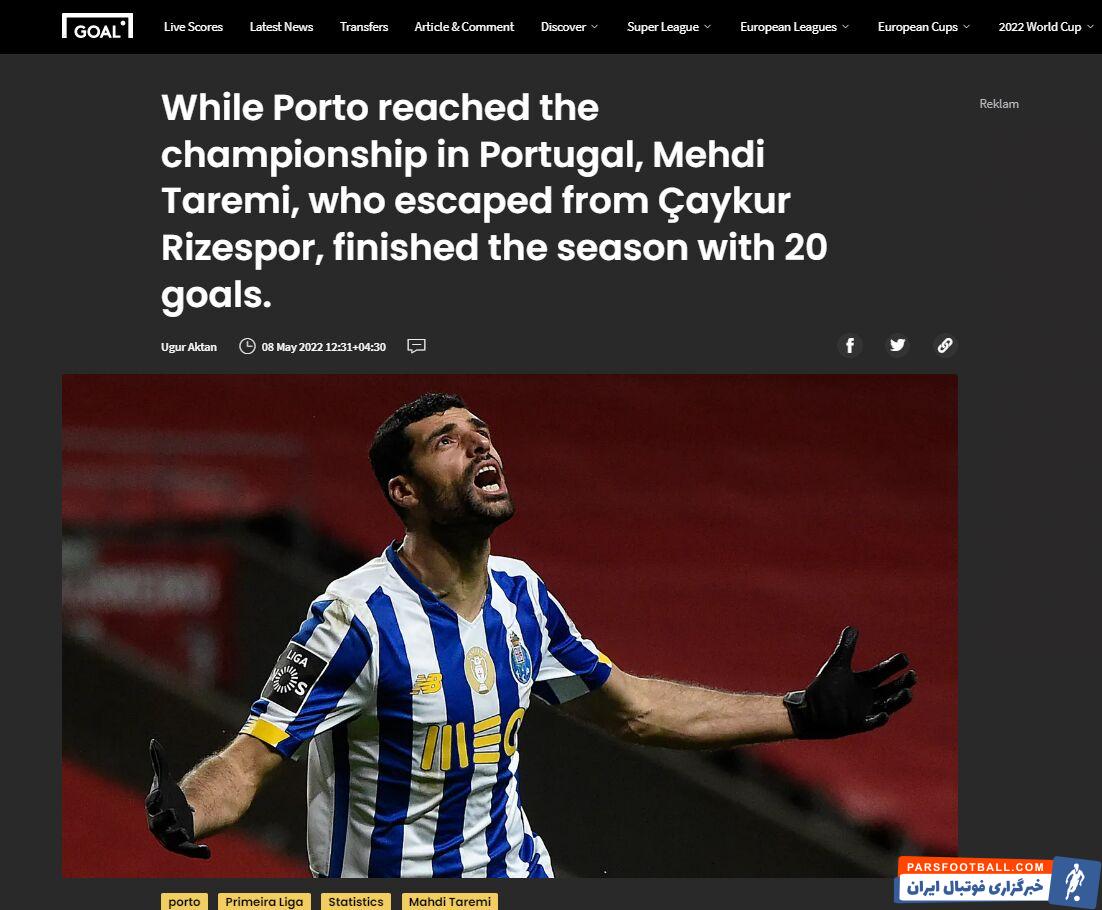
Task: Open the GOAL home logo
Action: (x=97, y=27)
